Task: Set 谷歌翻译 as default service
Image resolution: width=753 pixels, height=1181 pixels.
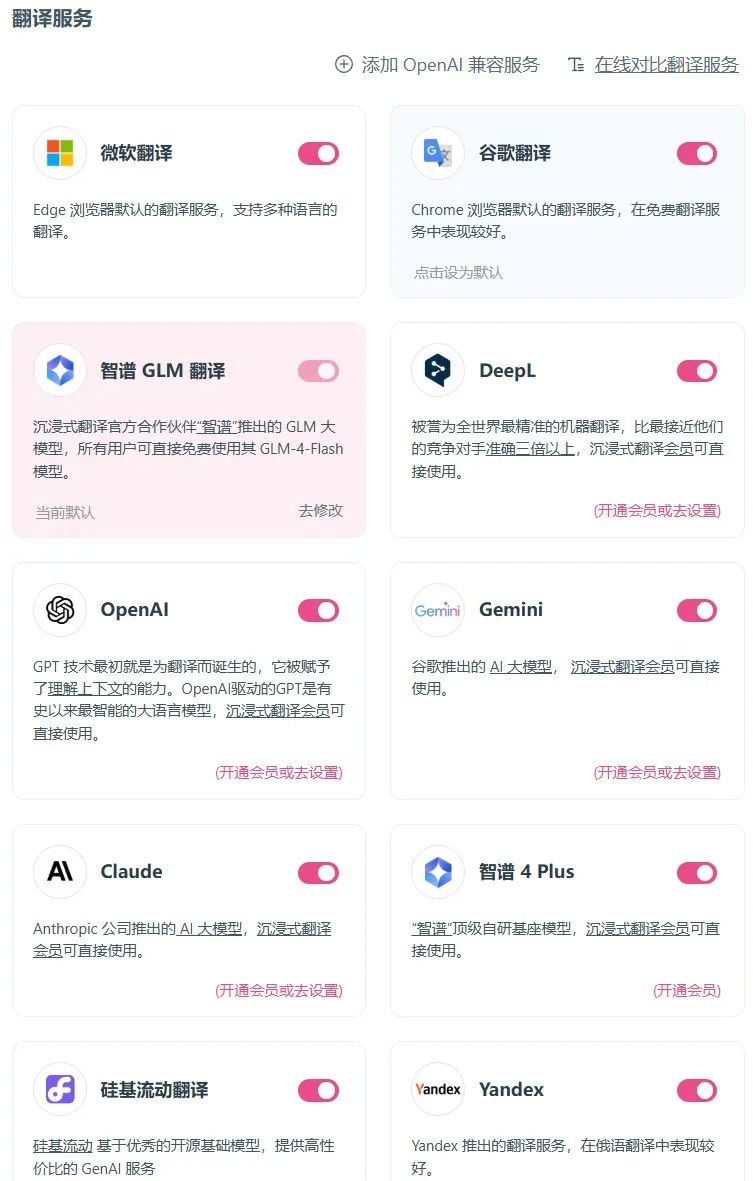Action: pos(458,272)
